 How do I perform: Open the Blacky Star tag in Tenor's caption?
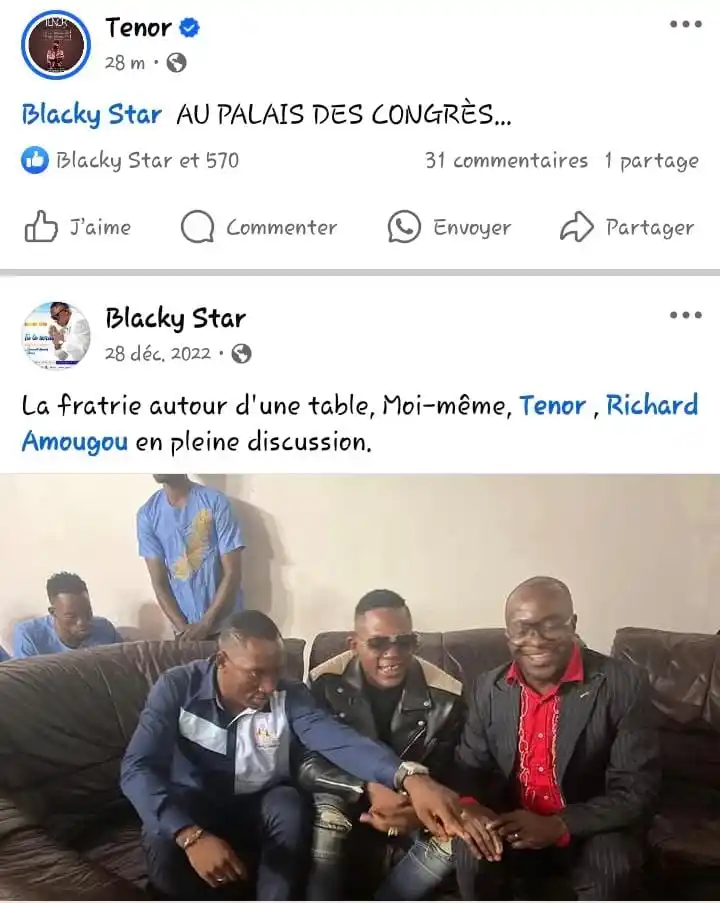91,114
